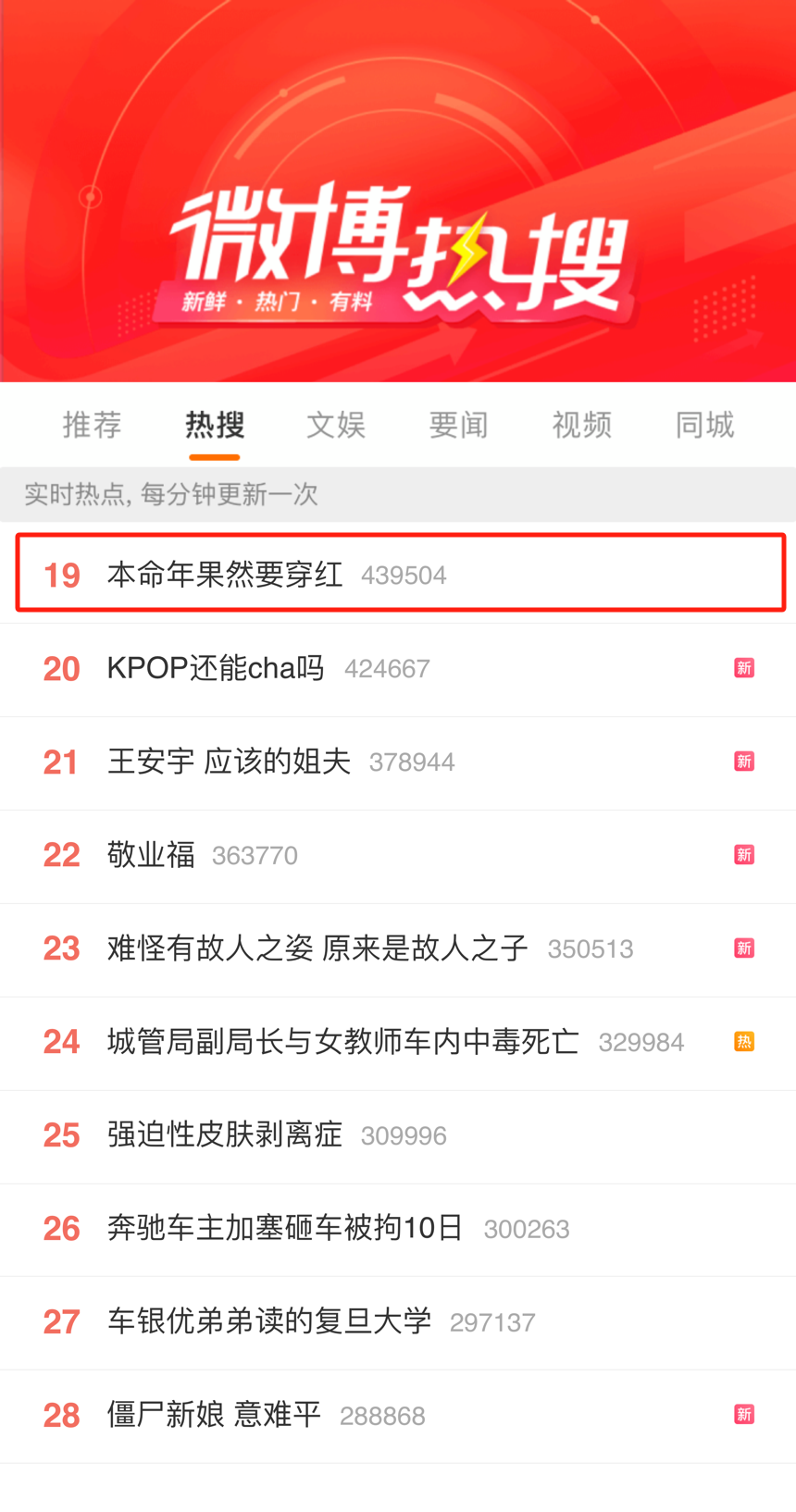Screen dimensions: 796x1512
Task: Switch to the 推荐 tab
Action: point(92,425)
